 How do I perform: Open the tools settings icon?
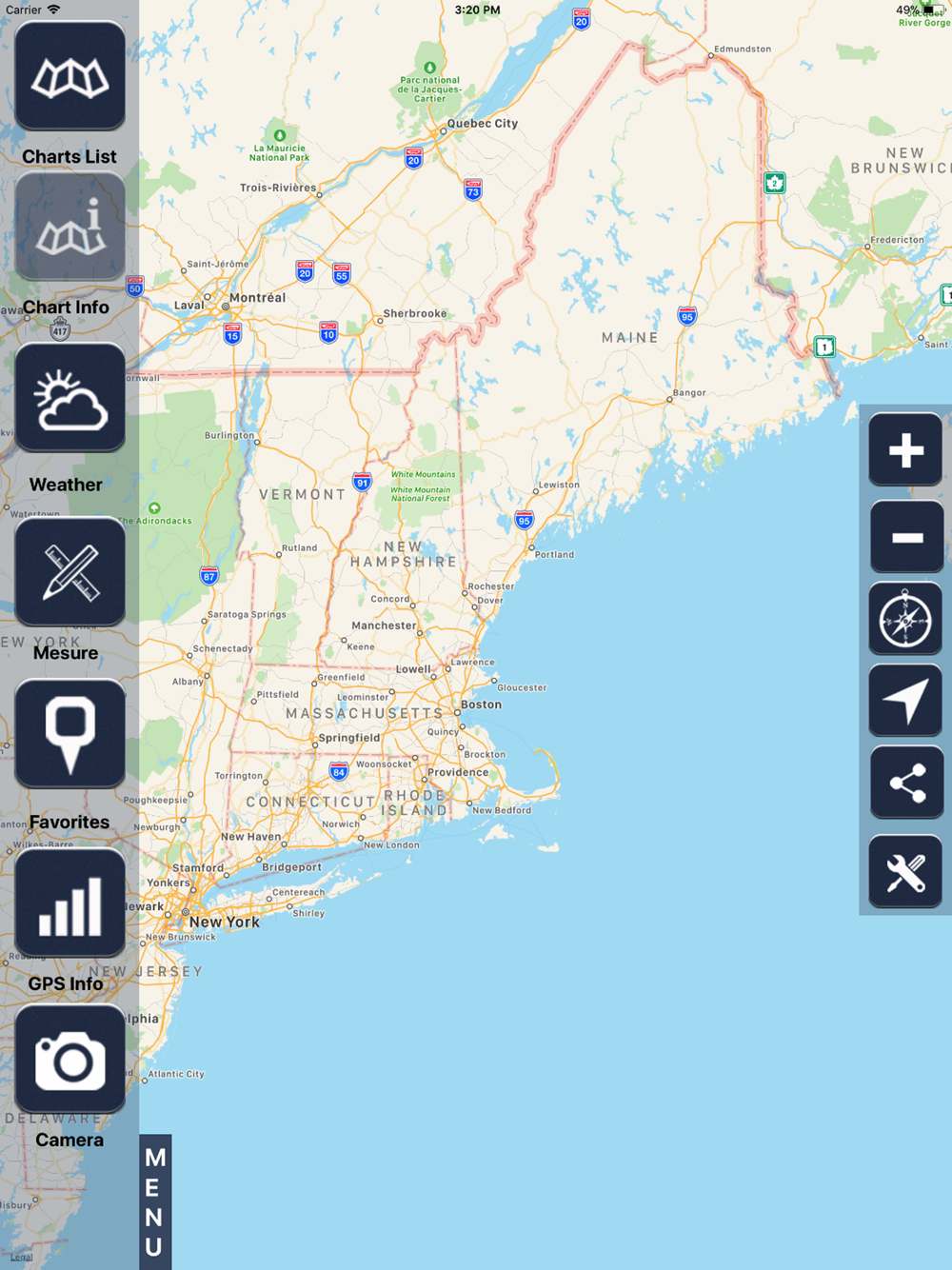click(x=905, y=872)
